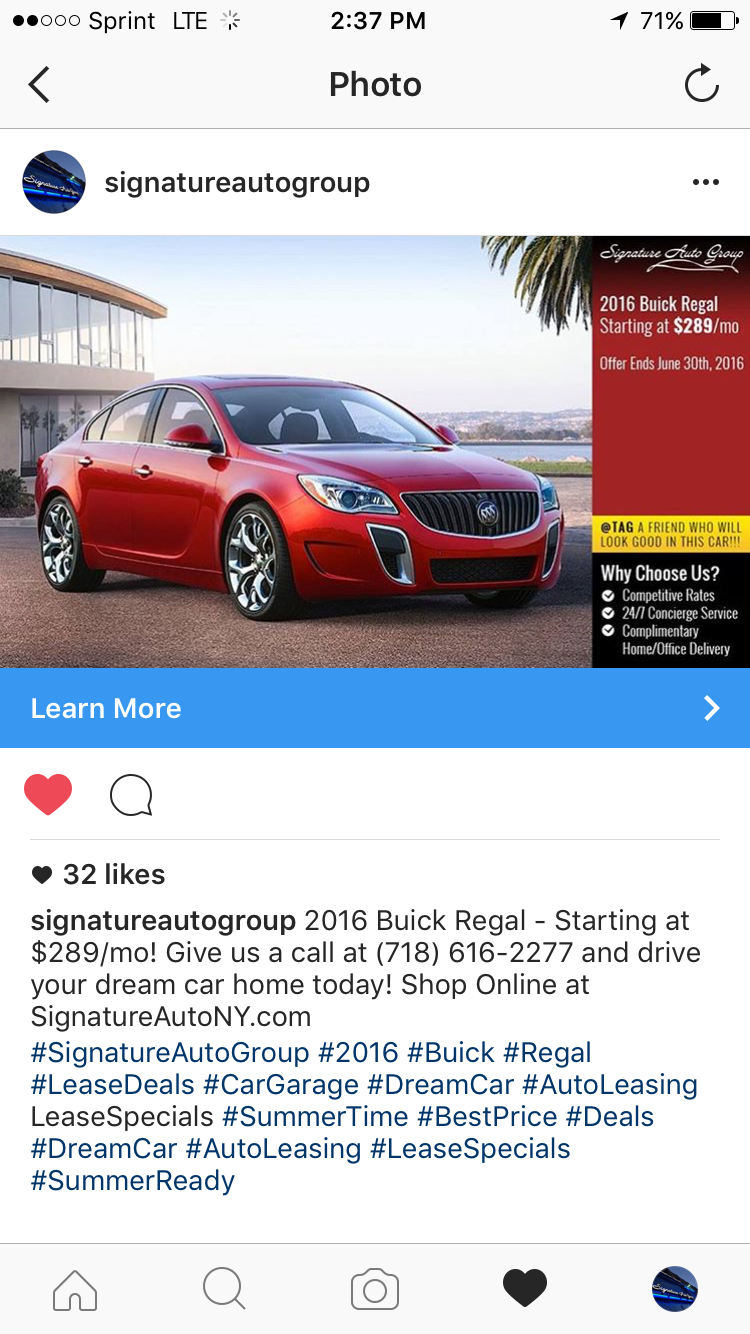
Task: Go back from the Photo screen
Action: (39, 85)
